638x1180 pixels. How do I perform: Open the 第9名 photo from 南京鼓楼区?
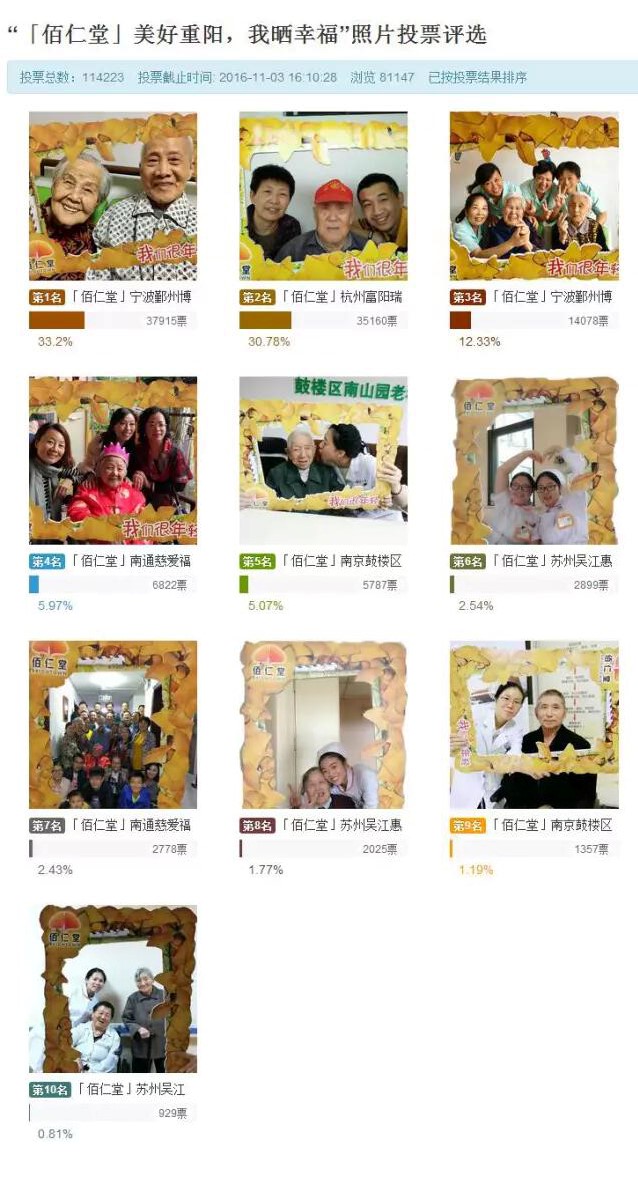coord(534,725)
